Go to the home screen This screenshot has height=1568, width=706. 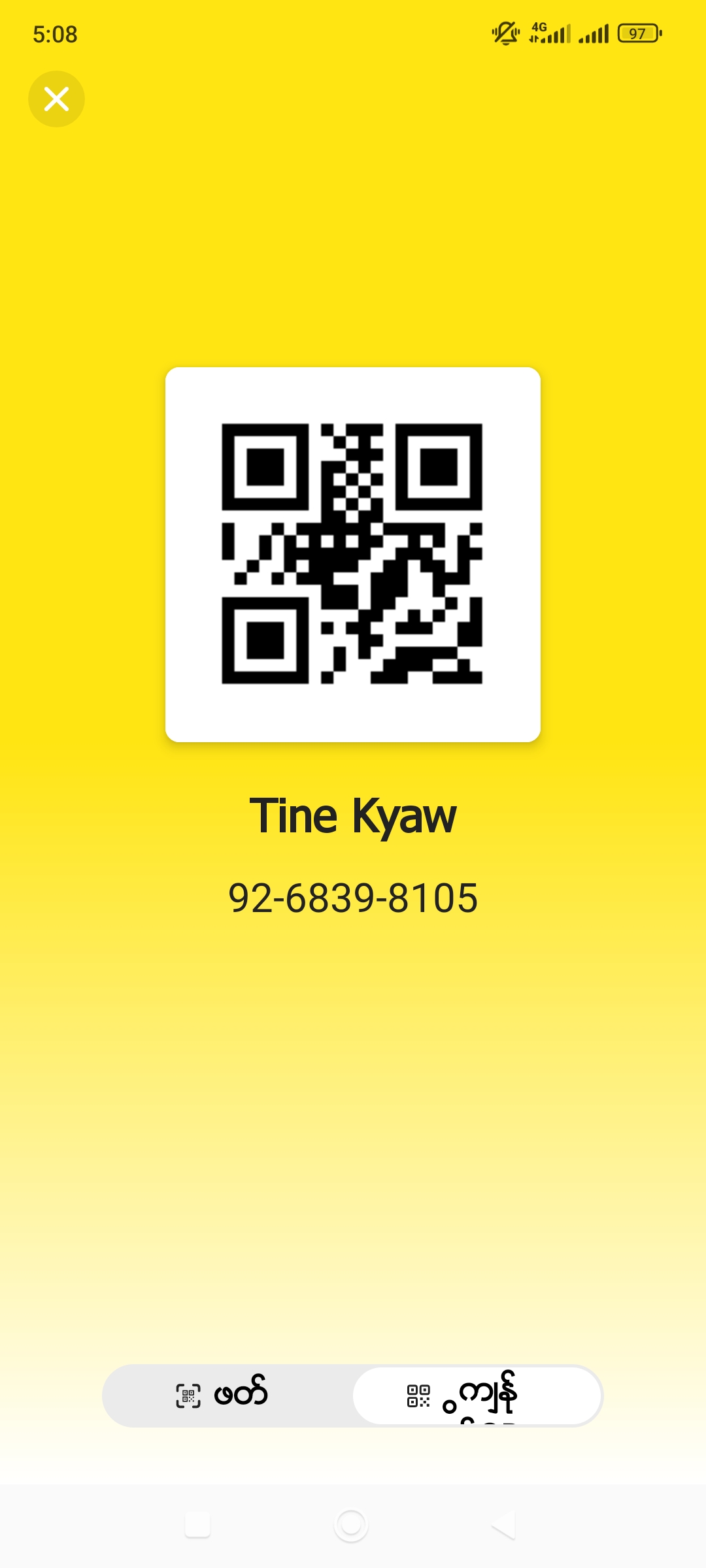tap(351, 1526)
